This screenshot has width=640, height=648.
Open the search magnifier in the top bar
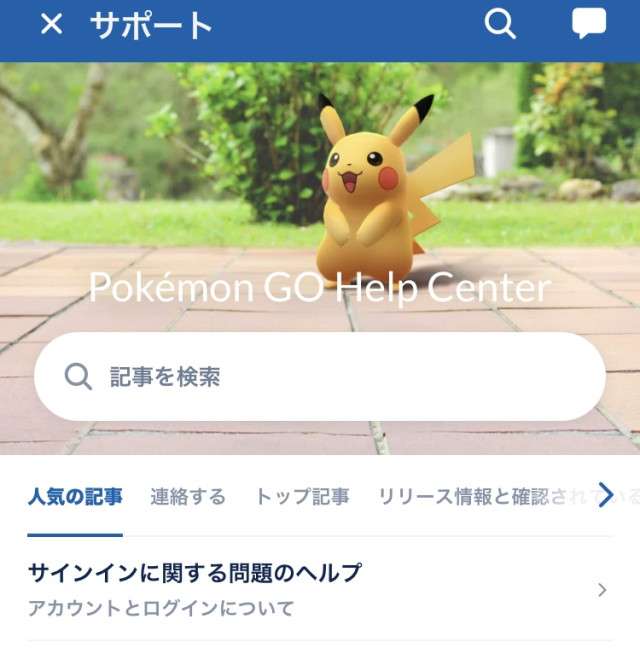point(499,24)
